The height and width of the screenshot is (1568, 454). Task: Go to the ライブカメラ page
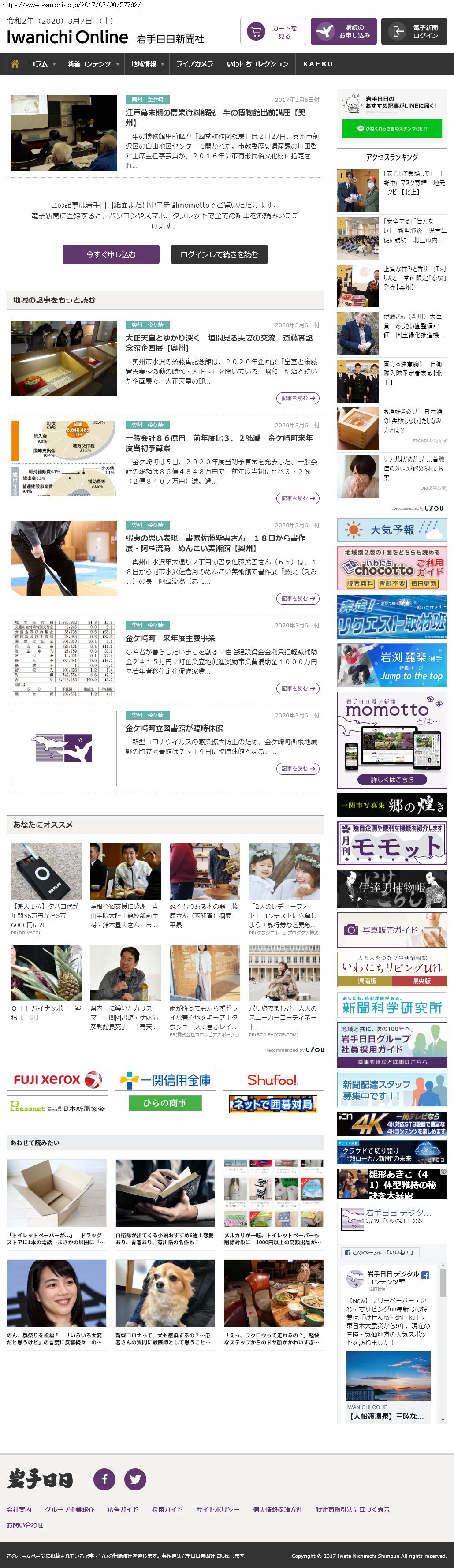[194, 64]
